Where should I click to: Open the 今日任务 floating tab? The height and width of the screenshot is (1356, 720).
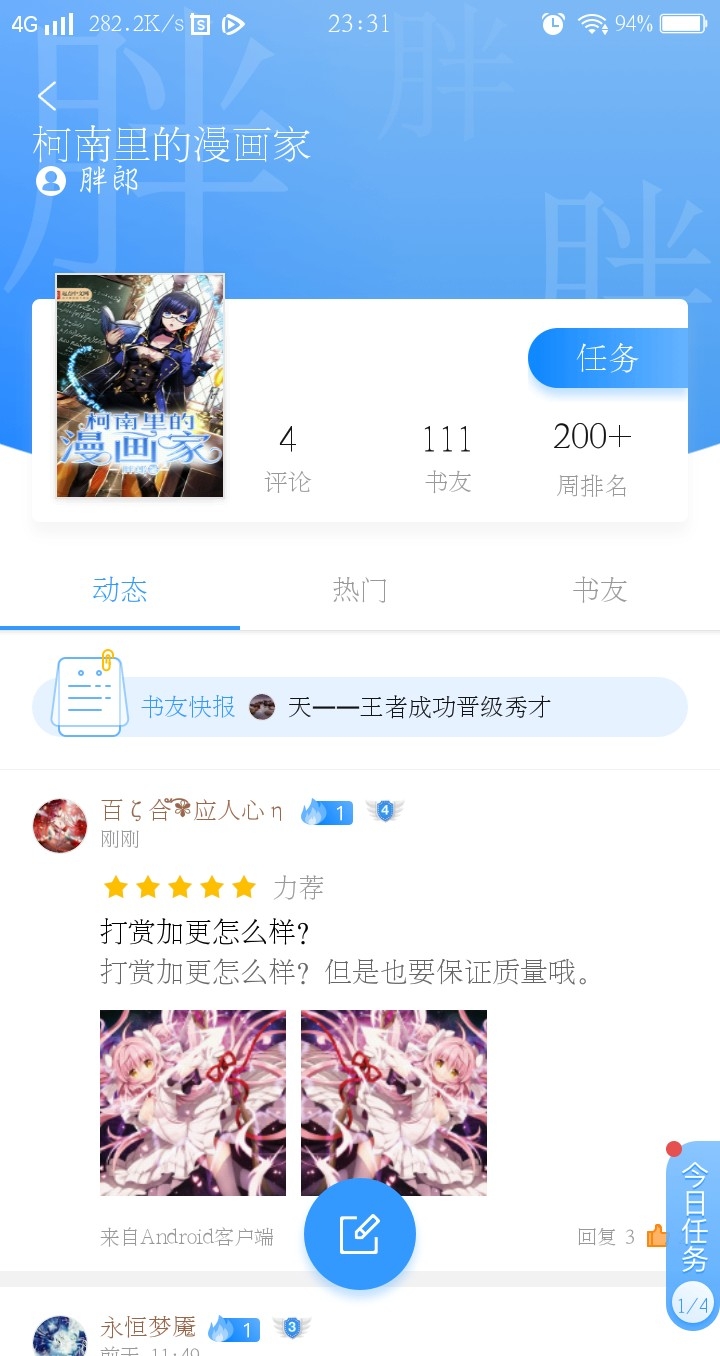pyautogui.click(x=694, y=1236)
